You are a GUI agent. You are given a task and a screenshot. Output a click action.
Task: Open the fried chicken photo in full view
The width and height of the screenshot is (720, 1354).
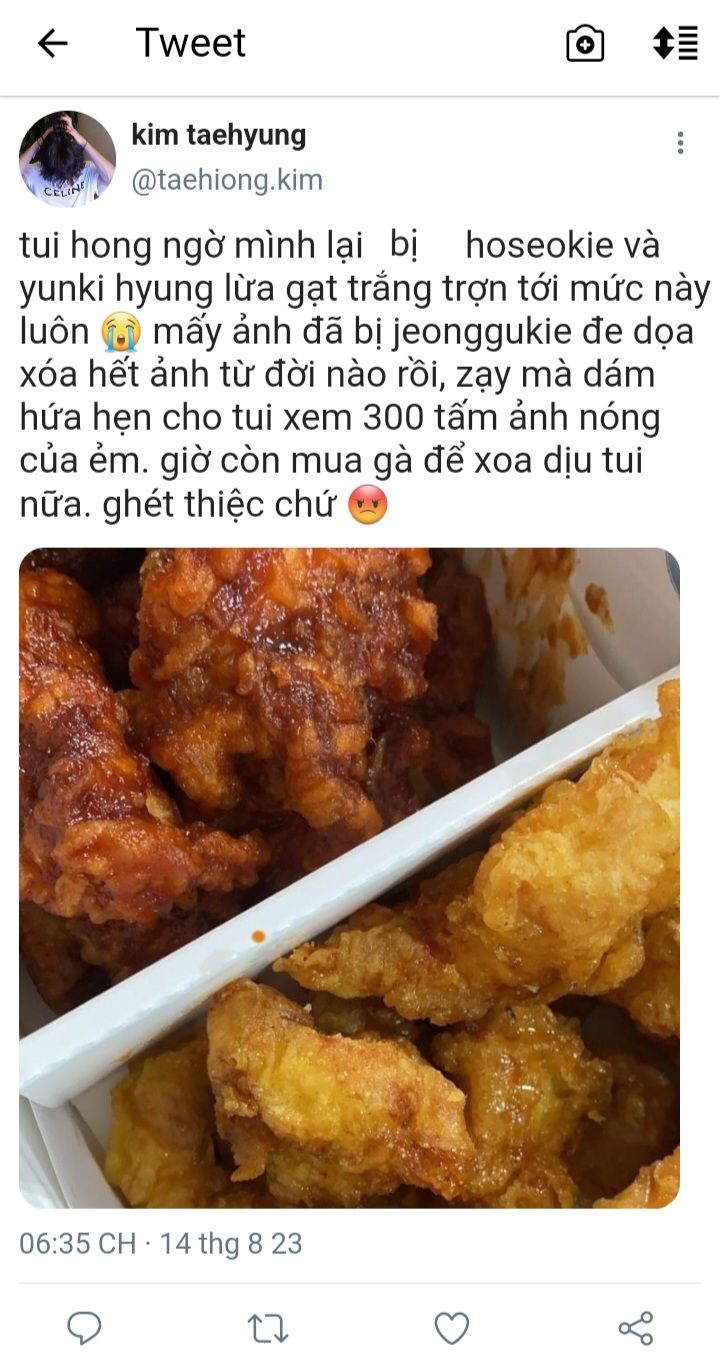click(349, 877)
